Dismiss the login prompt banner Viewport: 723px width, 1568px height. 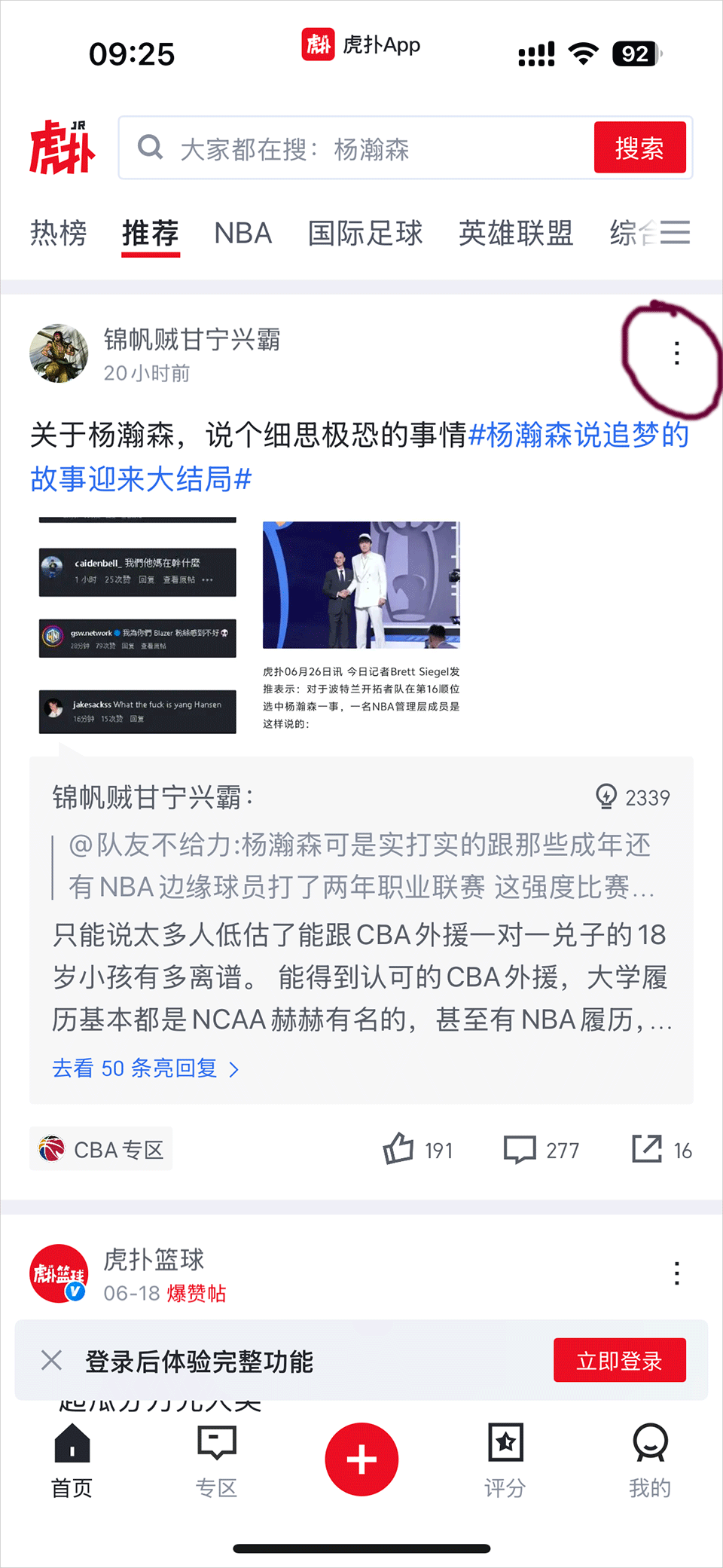(x=51, y=1360)
